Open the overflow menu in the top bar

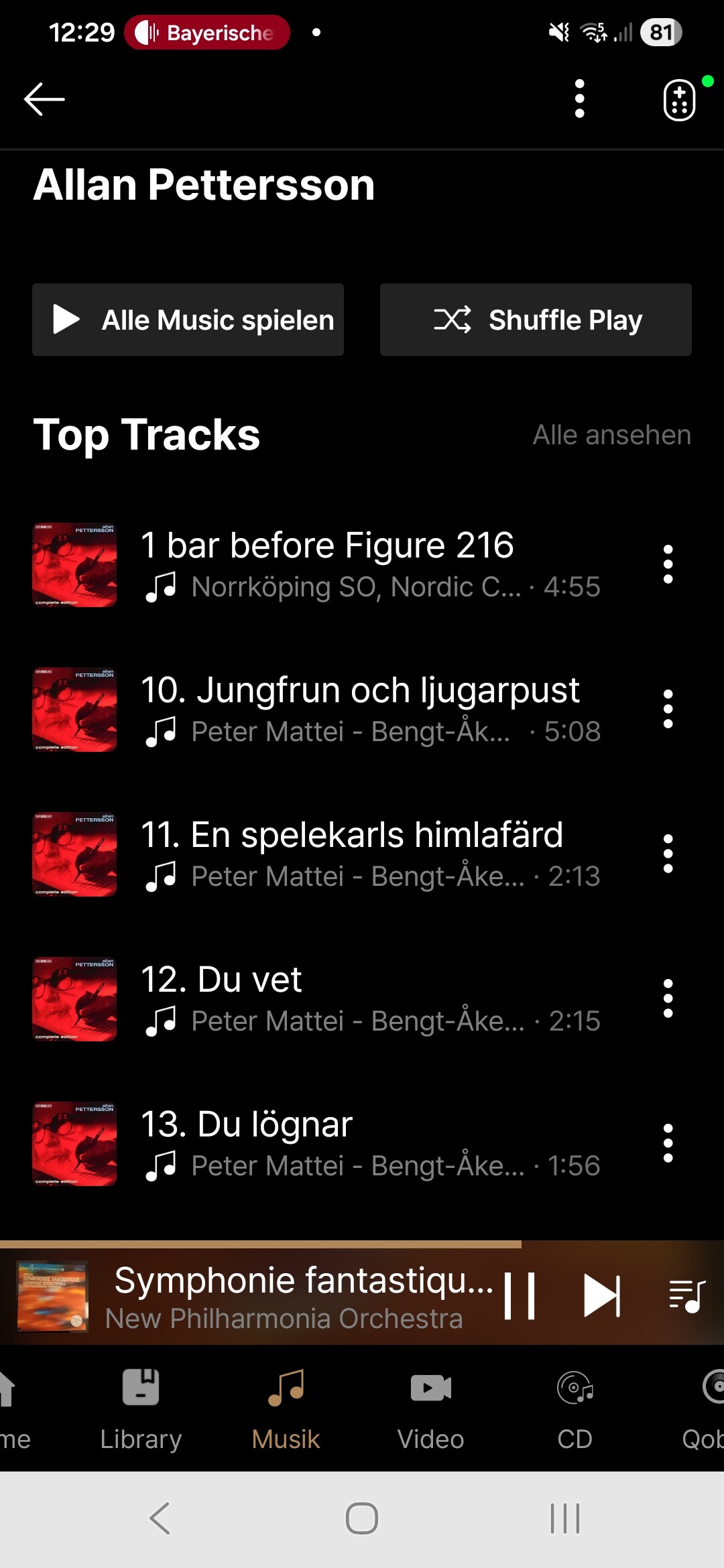click(580, 99)
